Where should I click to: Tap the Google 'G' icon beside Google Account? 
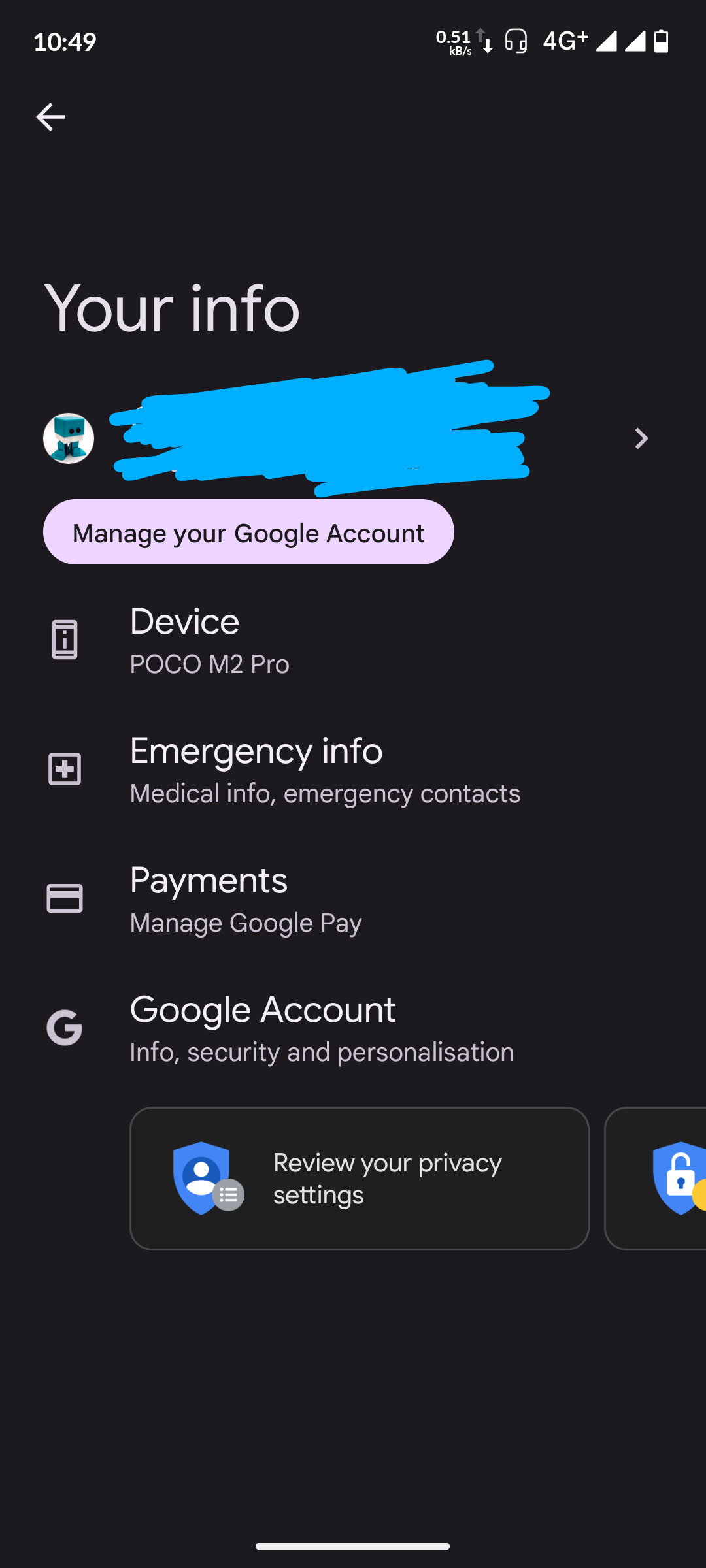click(65, 1028)
